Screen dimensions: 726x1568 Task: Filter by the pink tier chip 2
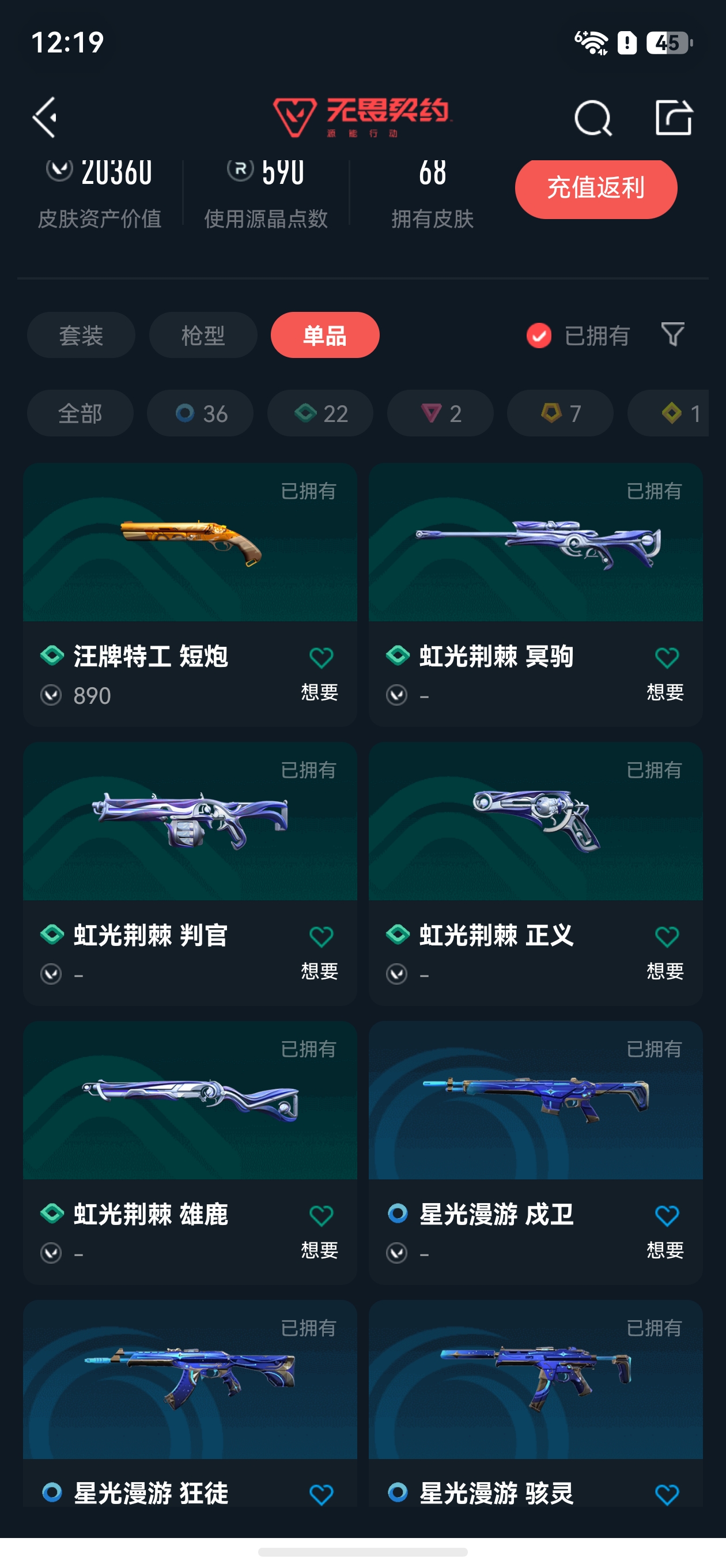tap(440, 413)
